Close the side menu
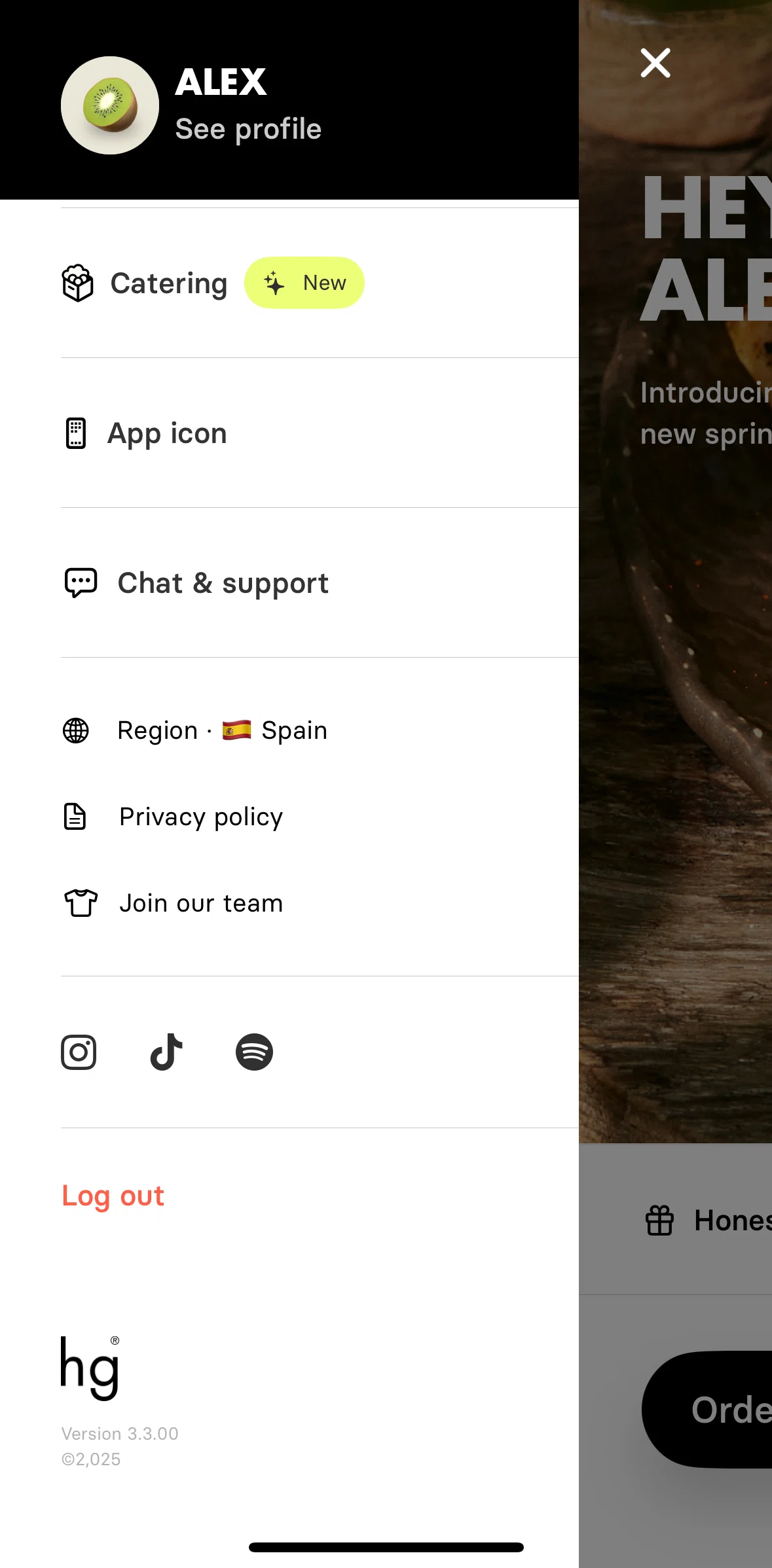This screenshot has height=1568, width=772. pos(655,63)
